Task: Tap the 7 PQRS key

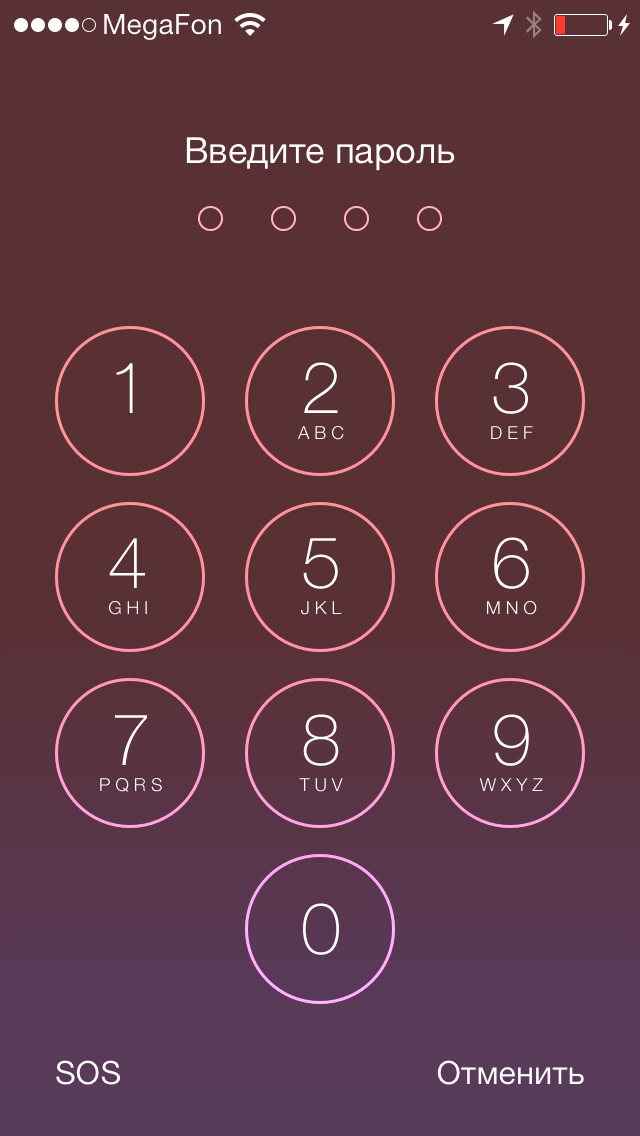Action: (x=130, y=753)
